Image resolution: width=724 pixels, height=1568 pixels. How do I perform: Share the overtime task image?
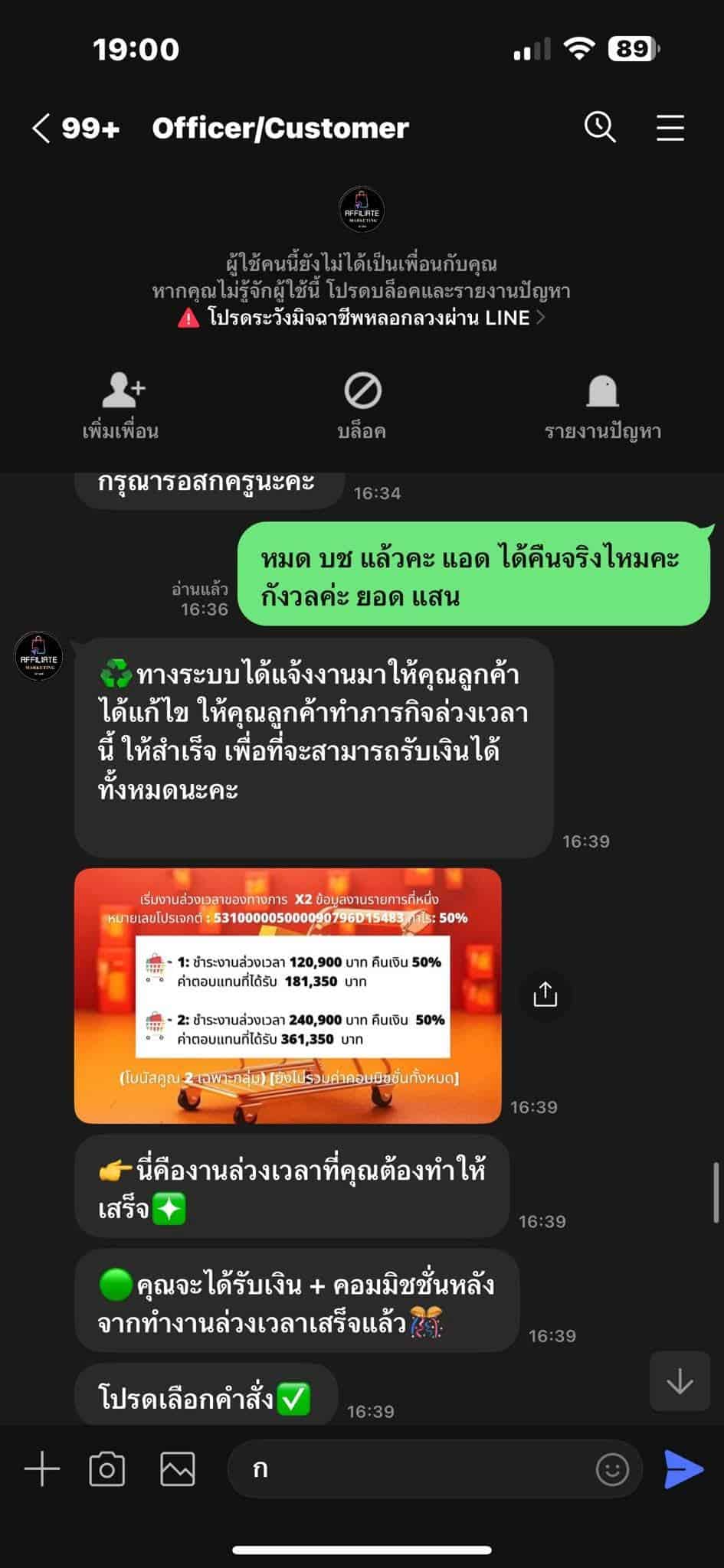[x=545, y=995]
